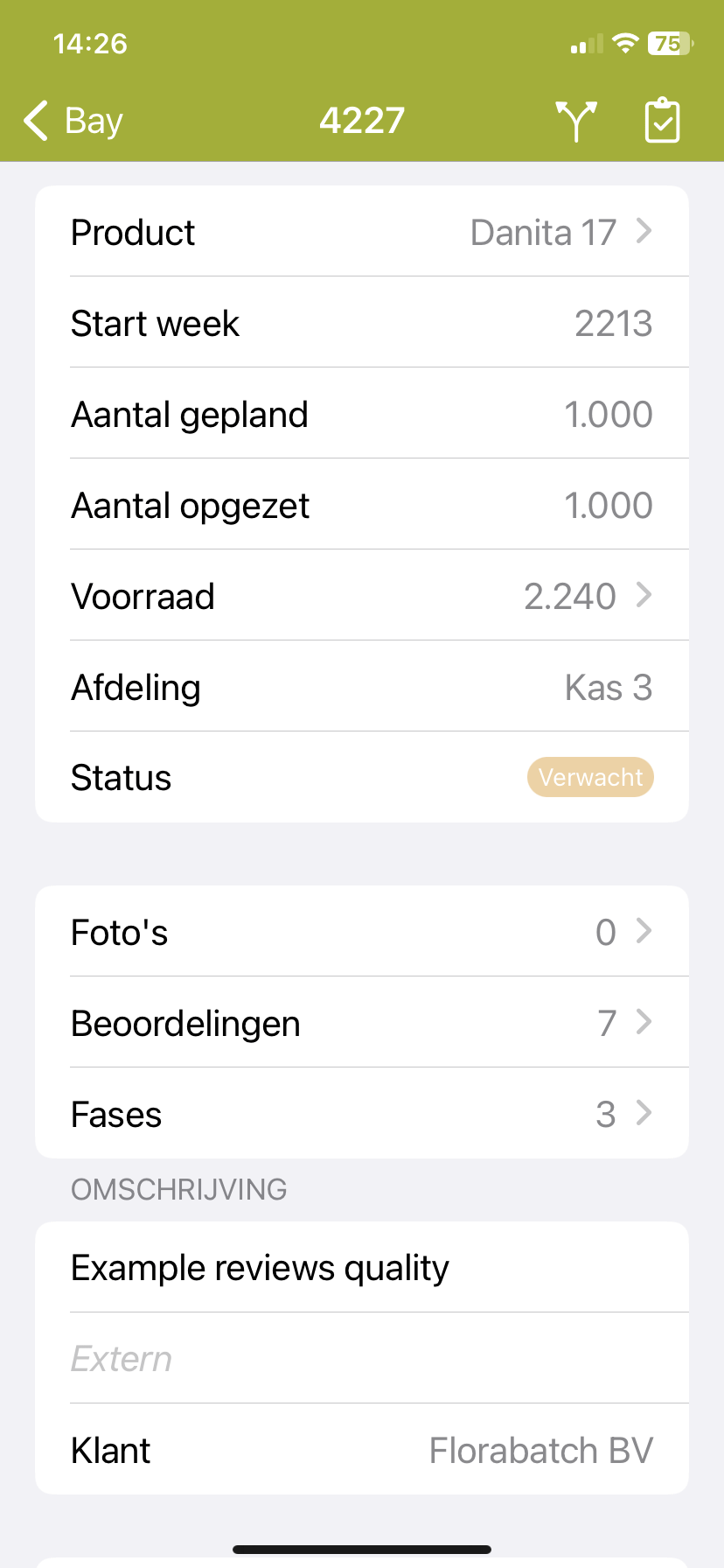
Task: Show the Fases row
Action: (x=362, y=1114)
